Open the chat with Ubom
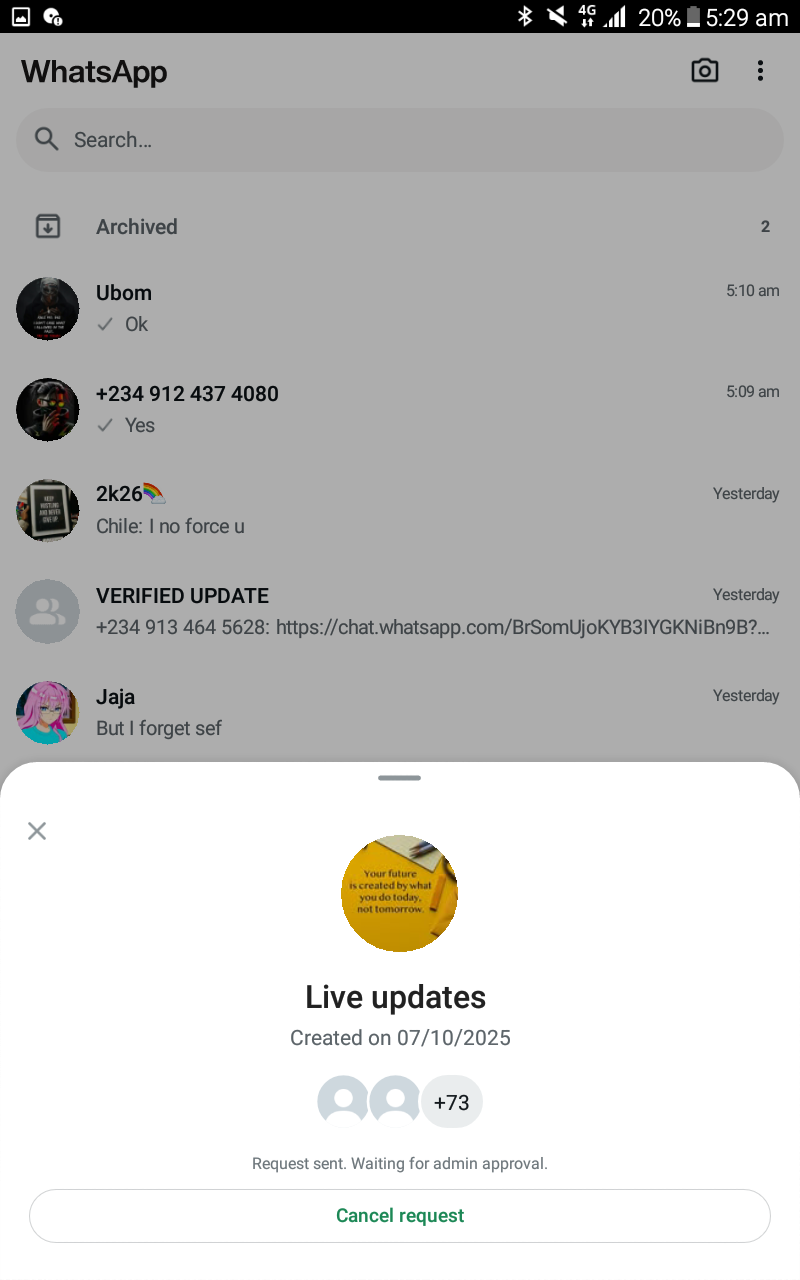The height and width of the screenshot is (1280, 800). click(x=400, y=308)
